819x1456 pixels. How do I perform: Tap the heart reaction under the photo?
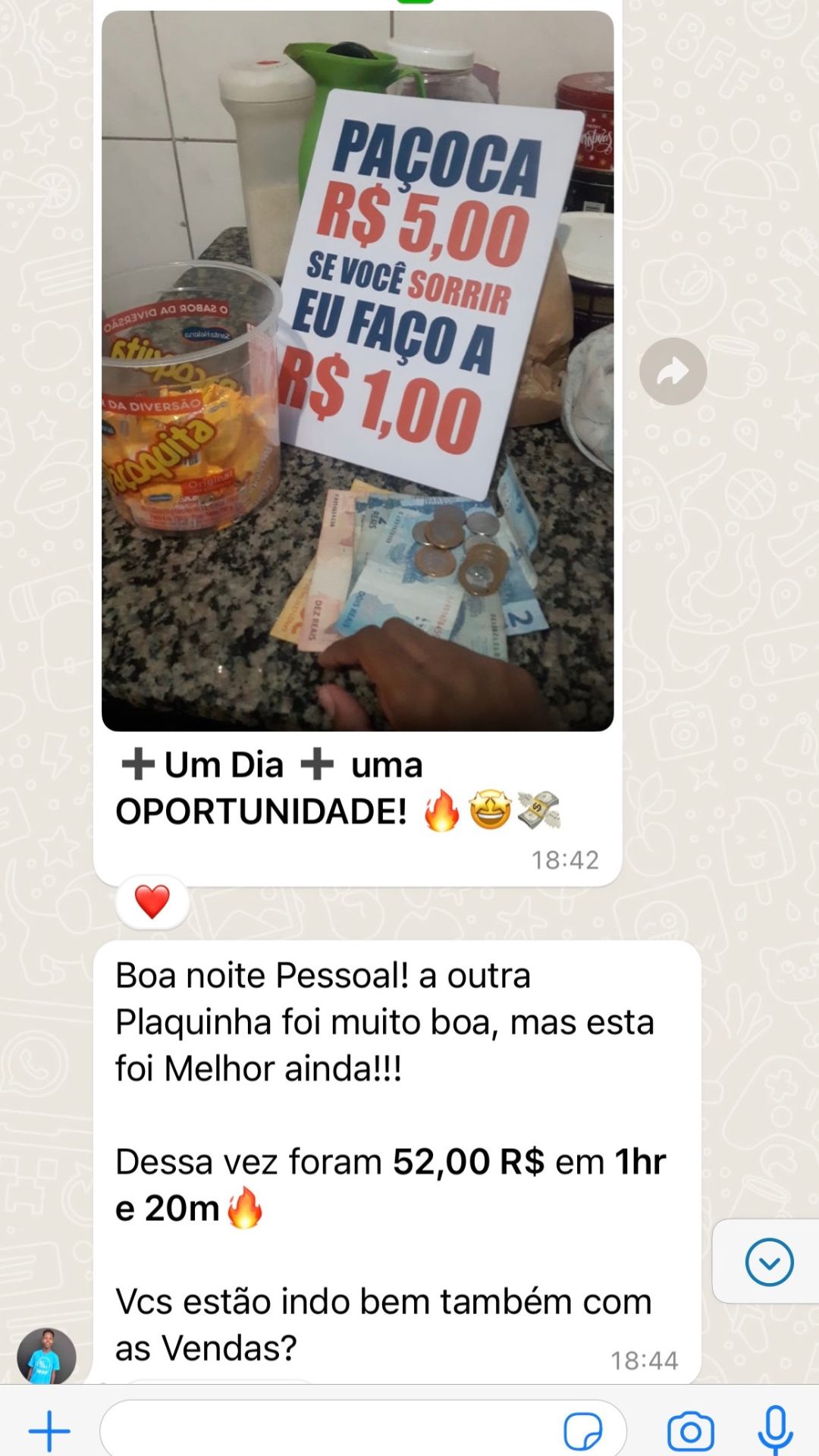pyautogui.click(x=152, y=902)
